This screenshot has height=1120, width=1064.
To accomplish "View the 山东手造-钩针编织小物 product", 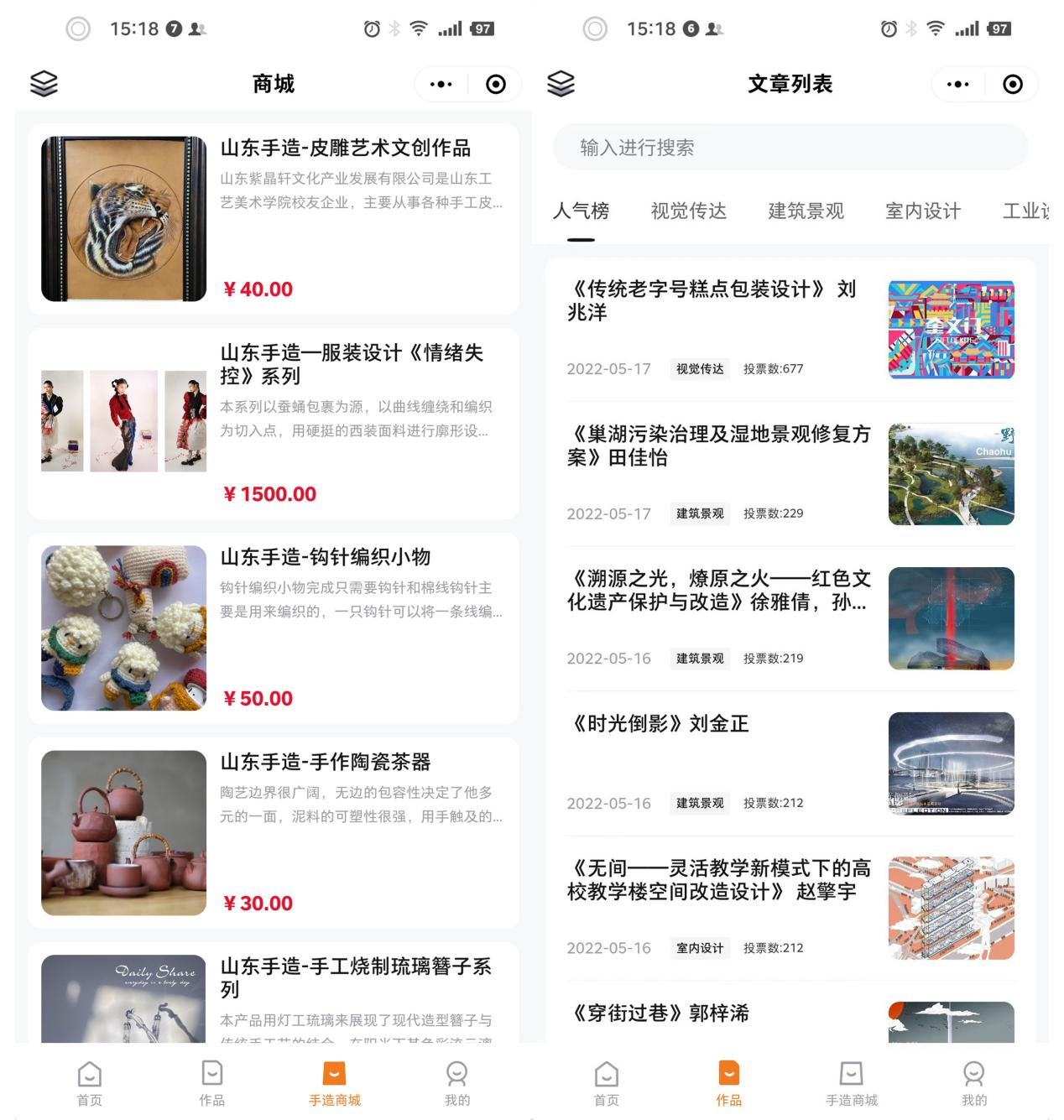I will coord(325,558).
